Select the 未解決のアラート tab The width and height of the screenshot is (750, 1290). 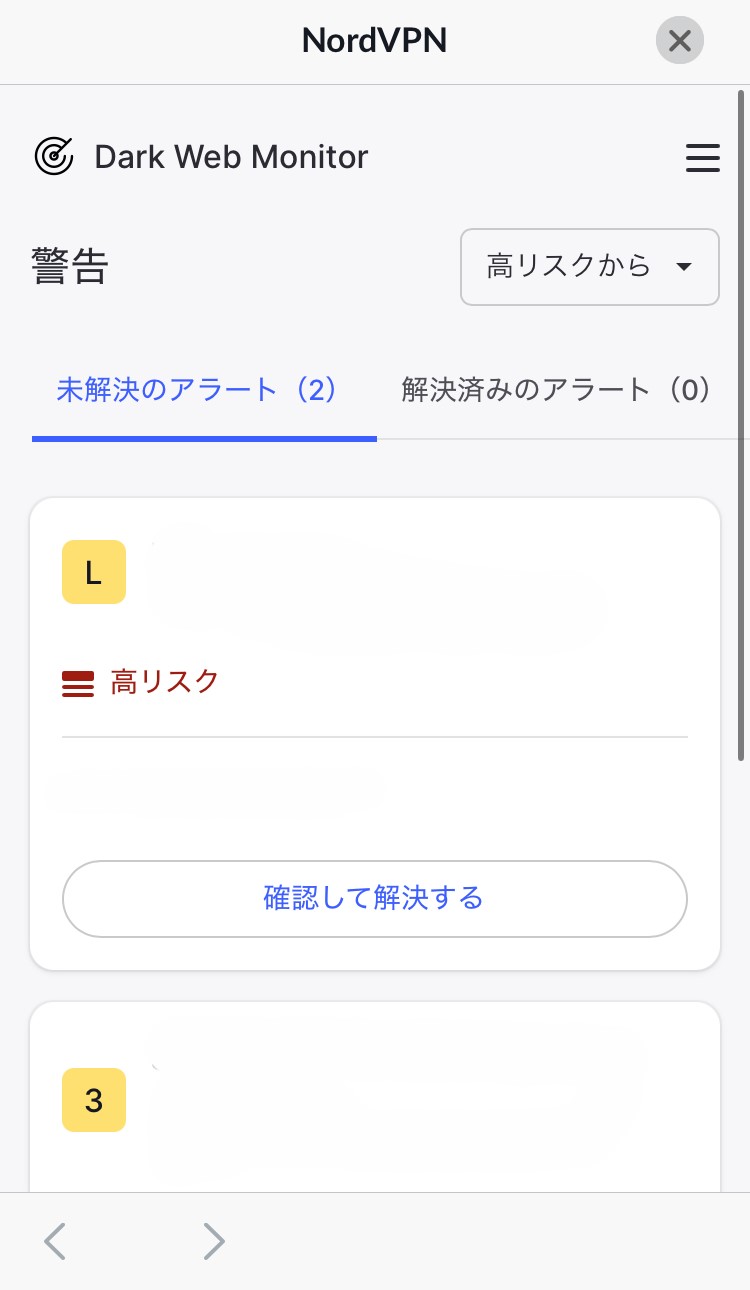point(196,390)
